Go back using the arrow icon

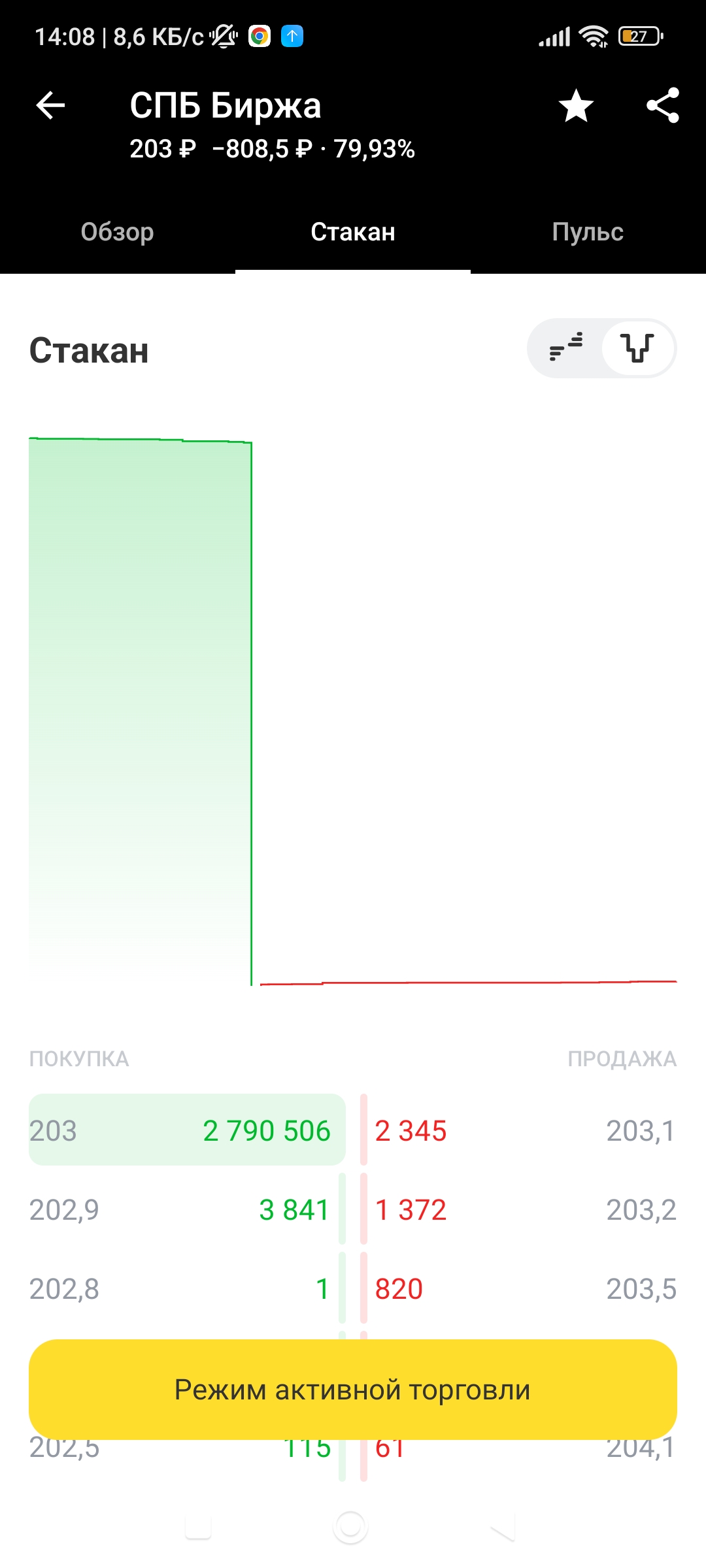coord(50,105)
